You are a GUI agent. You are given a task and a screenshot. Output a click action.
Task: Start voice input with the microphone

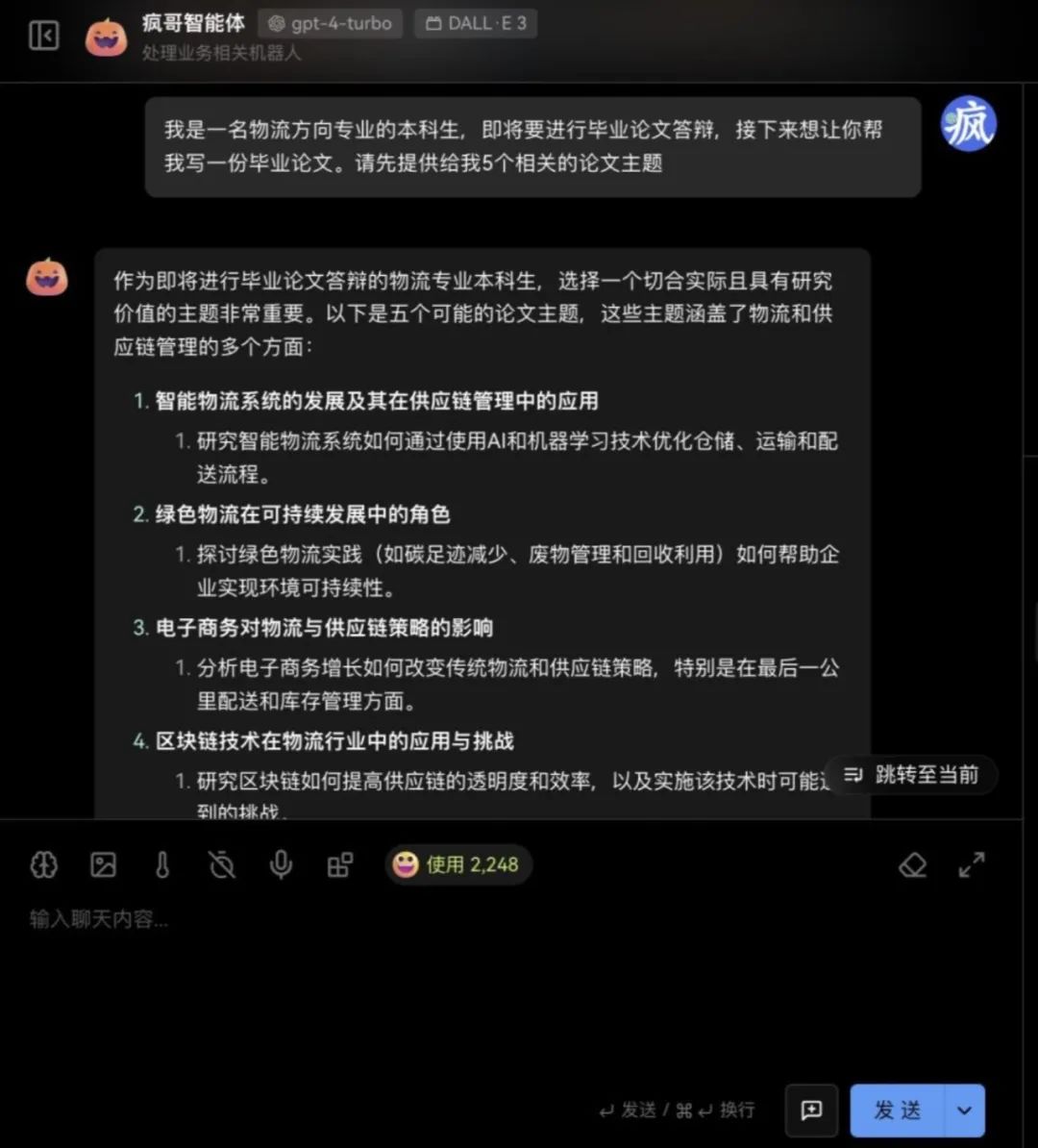pos(281,864)
